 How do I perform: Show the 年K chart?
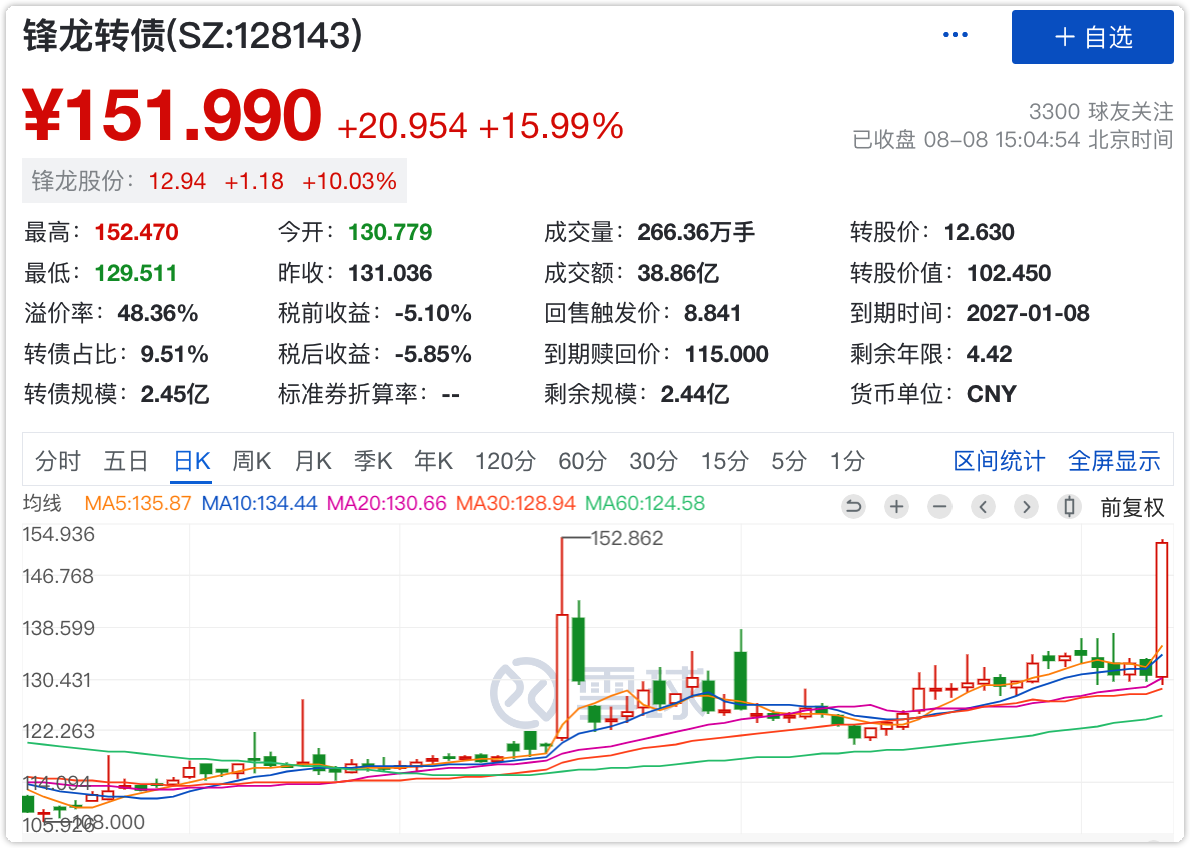click(x=434, y=461)
